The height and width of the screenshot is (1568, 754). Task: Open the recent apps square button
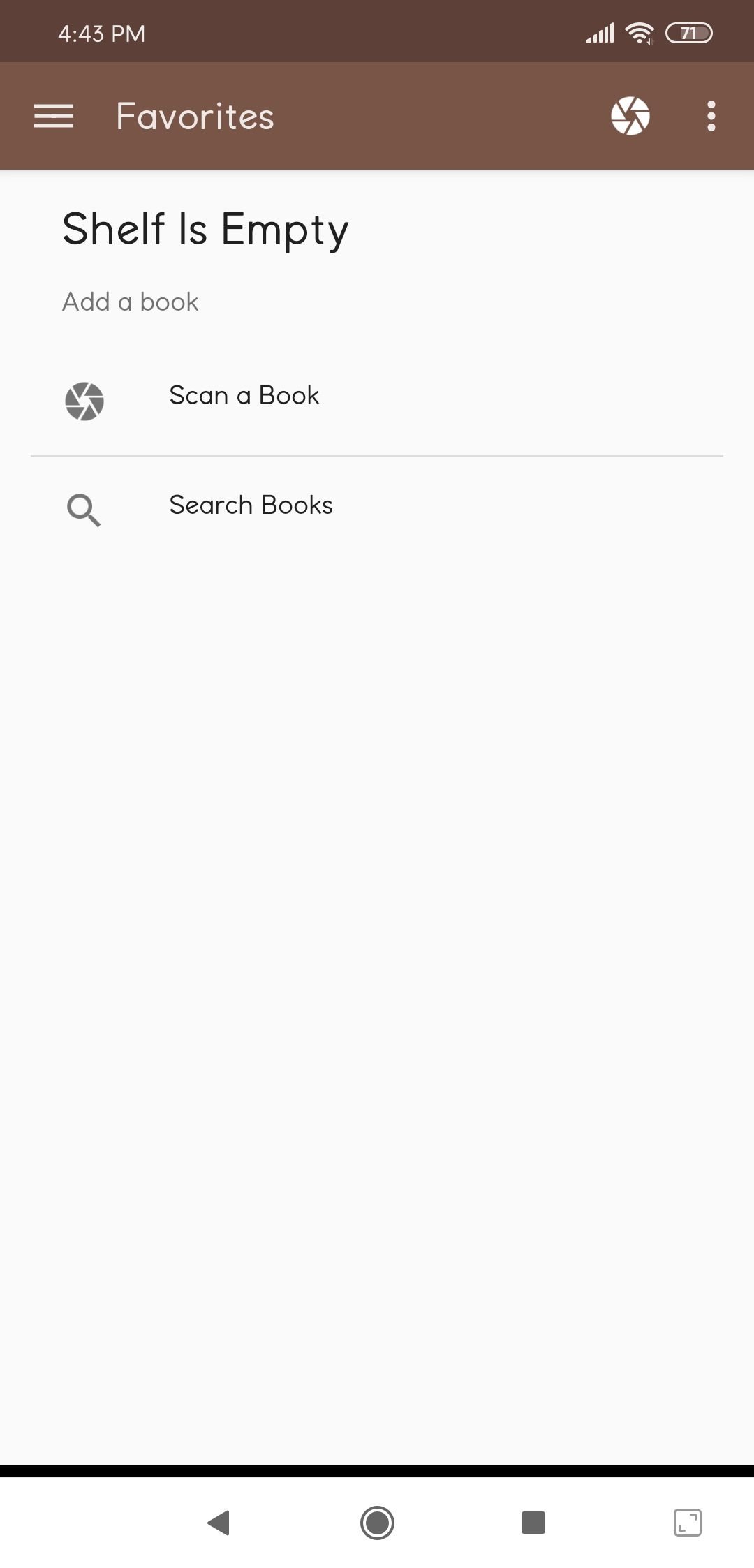(x=533, y=1522)
